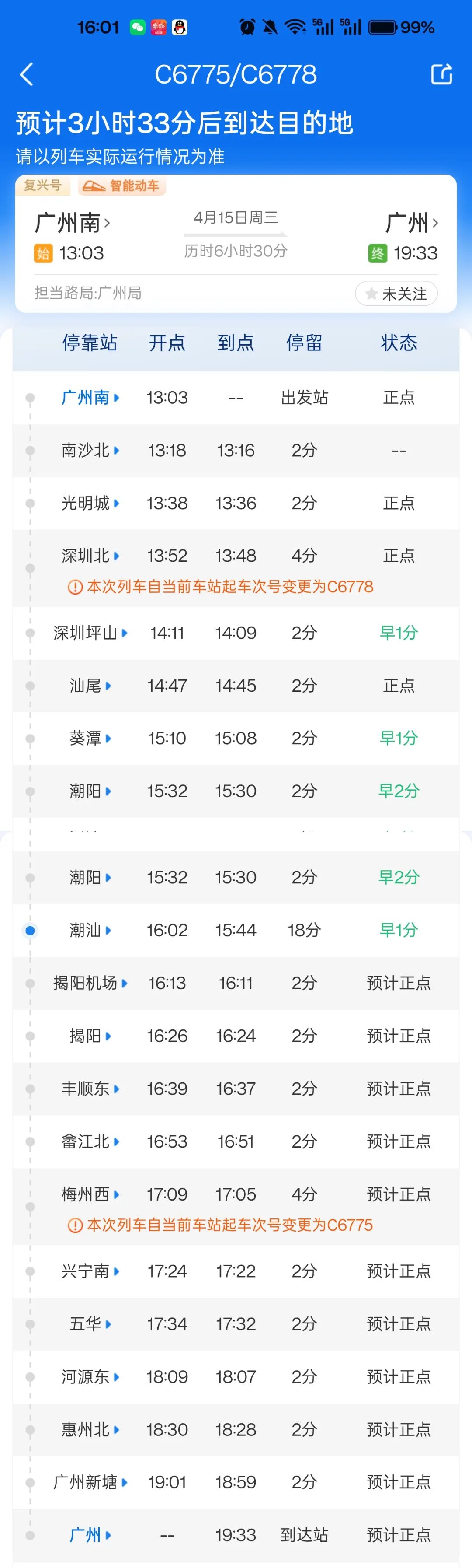This screenshot has height=1568, width=472.
Task: Select the 广州新塘 station row
Action: [x=90, y=1482]
